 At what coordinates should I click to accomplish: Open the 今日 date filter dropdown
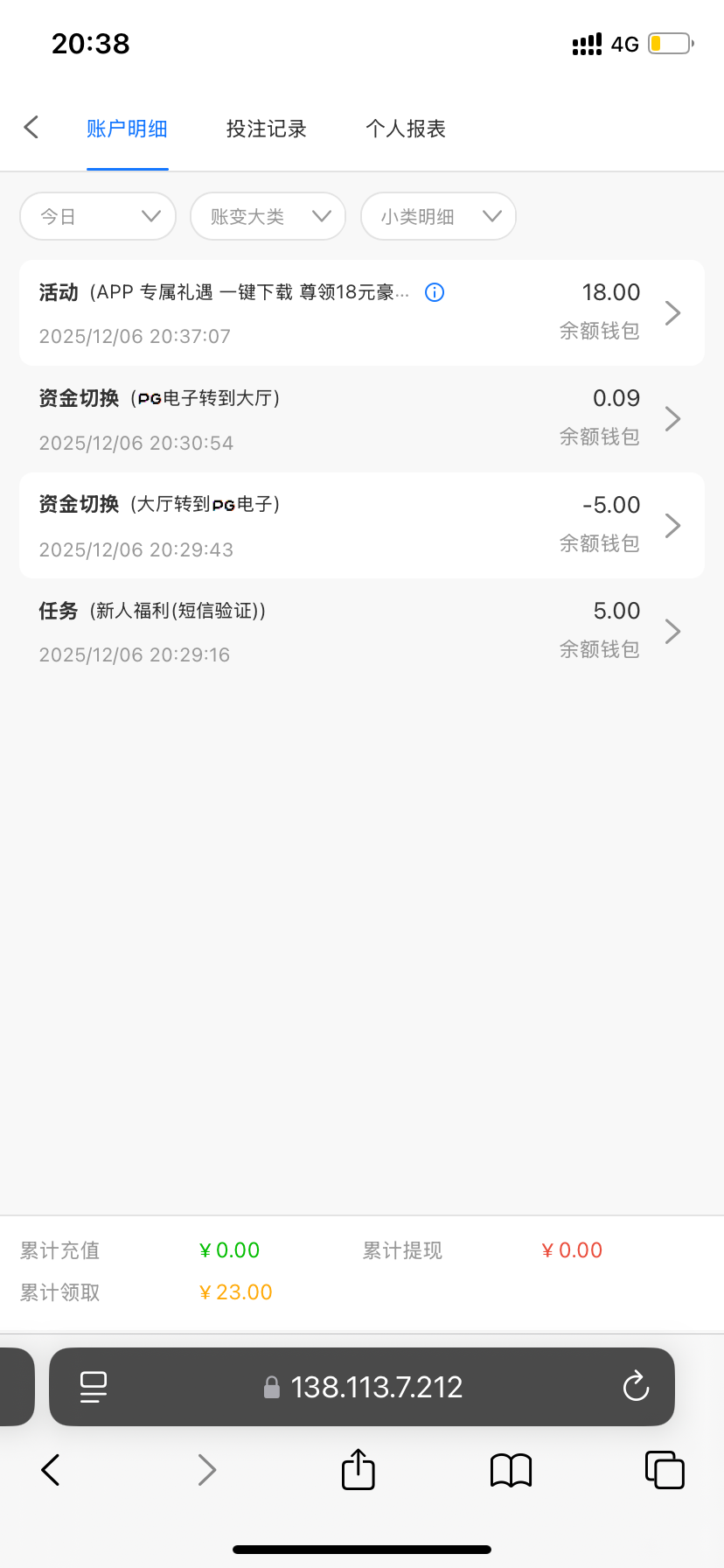click(97, 216)
